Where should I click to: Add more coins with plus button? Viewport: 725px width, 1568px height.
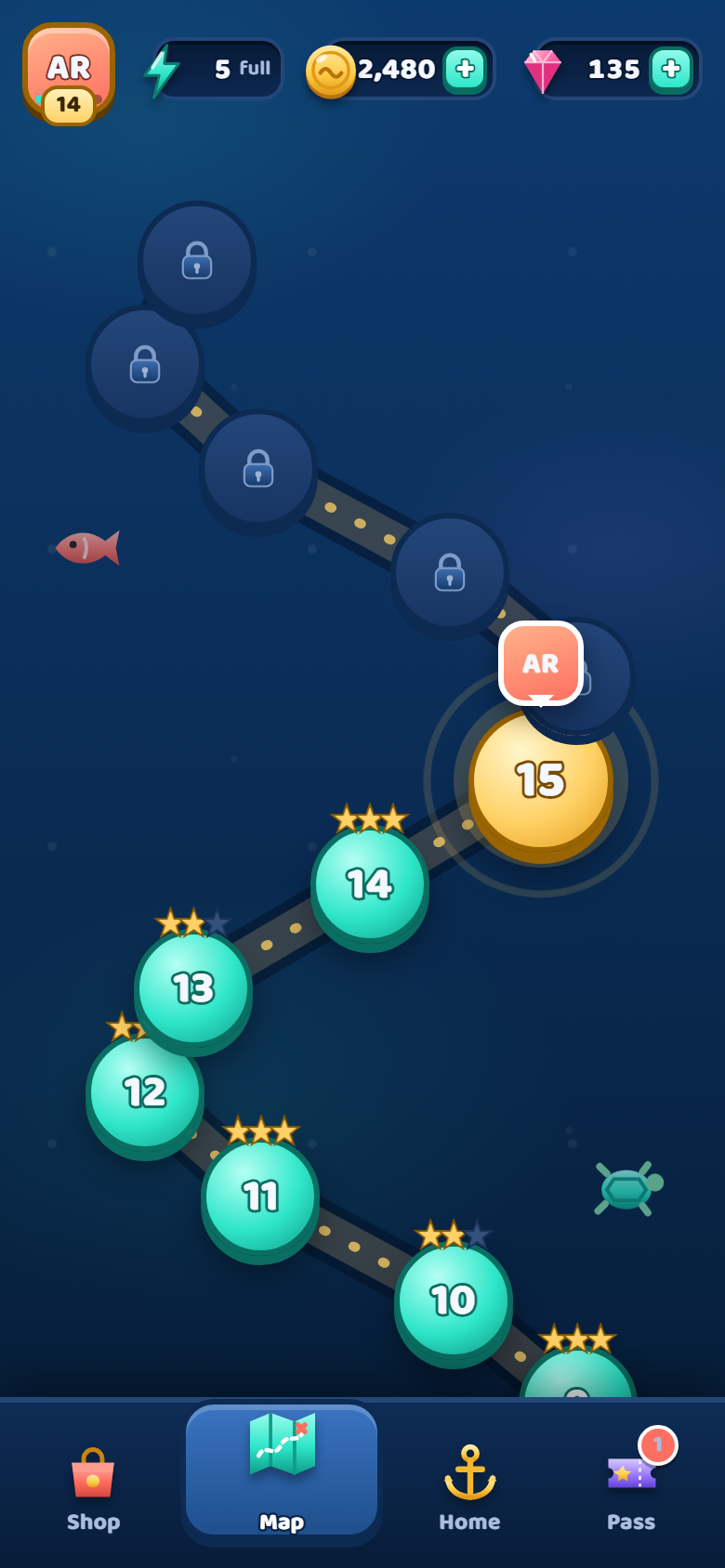pyautogui.click(x=466, y=69)
